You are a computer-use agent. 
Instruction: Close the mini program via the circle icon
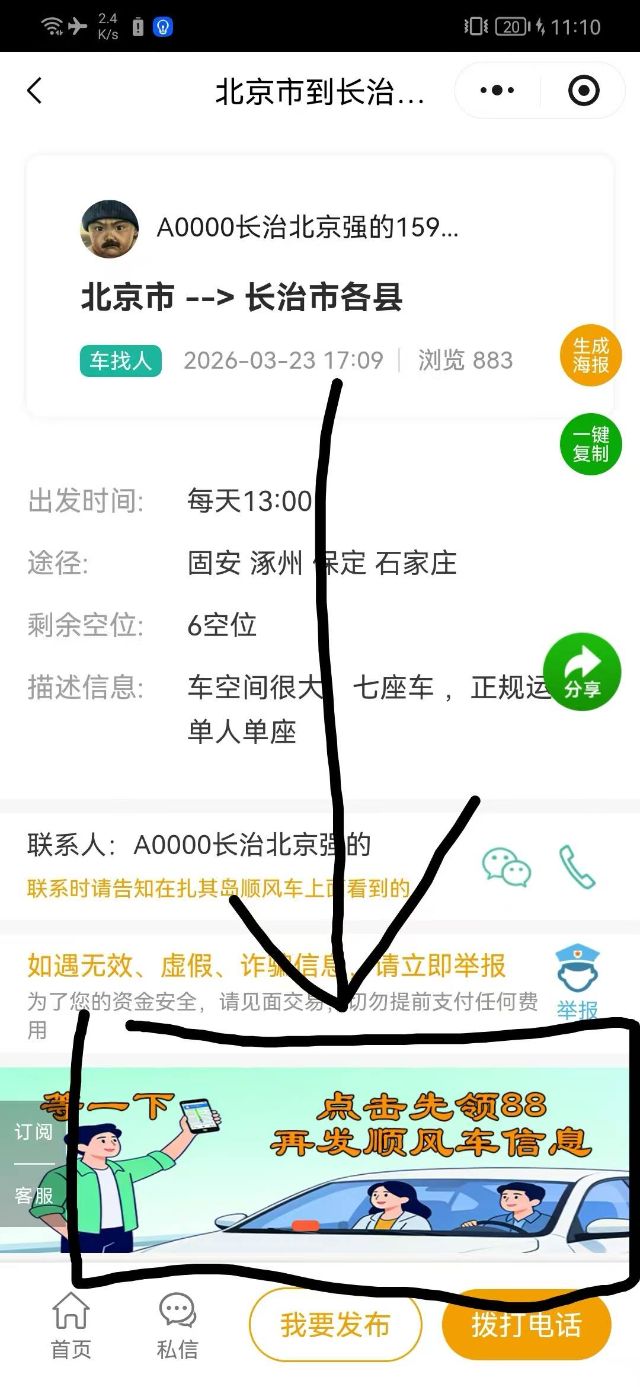tap(583, 91)
